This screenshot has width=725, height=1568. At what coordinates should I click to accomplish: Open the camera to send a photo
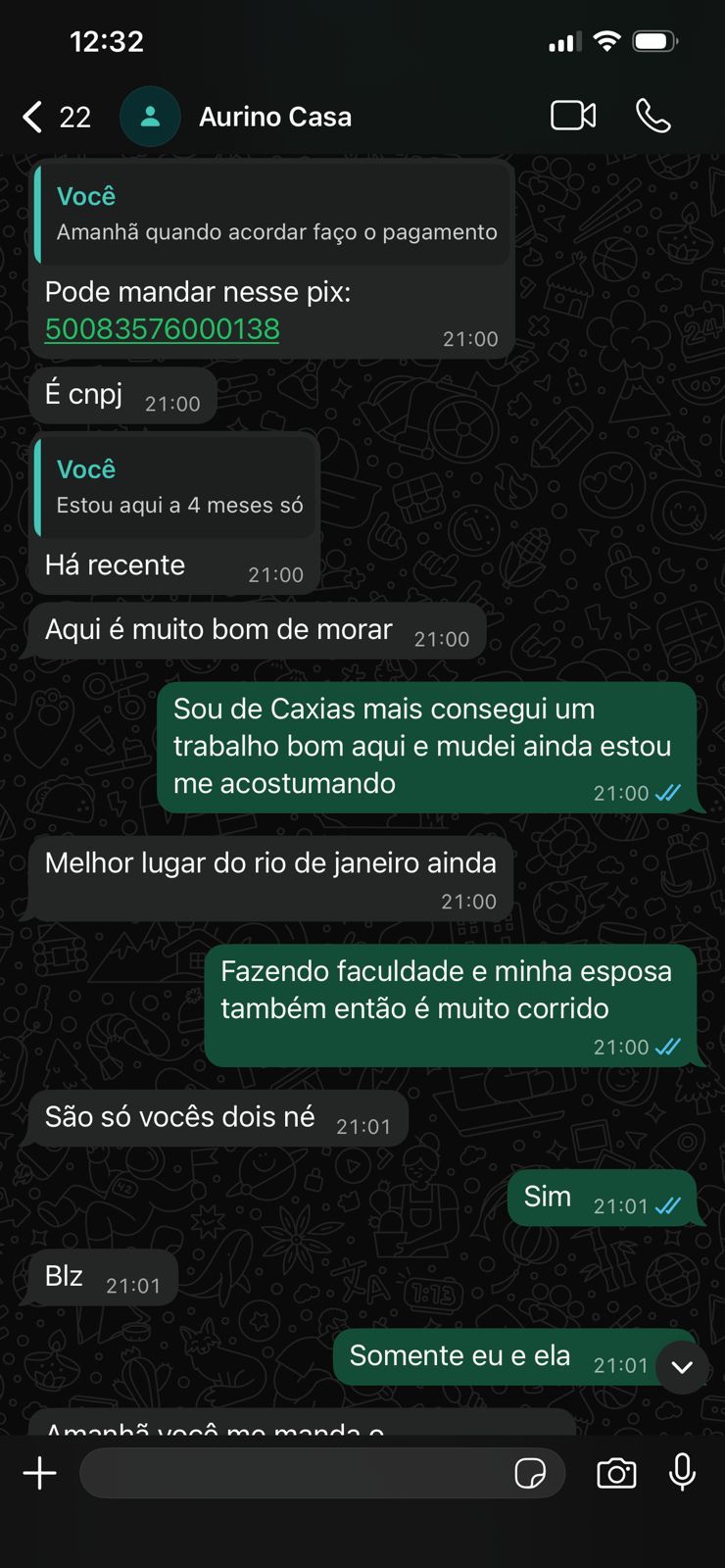point(616,1473)
